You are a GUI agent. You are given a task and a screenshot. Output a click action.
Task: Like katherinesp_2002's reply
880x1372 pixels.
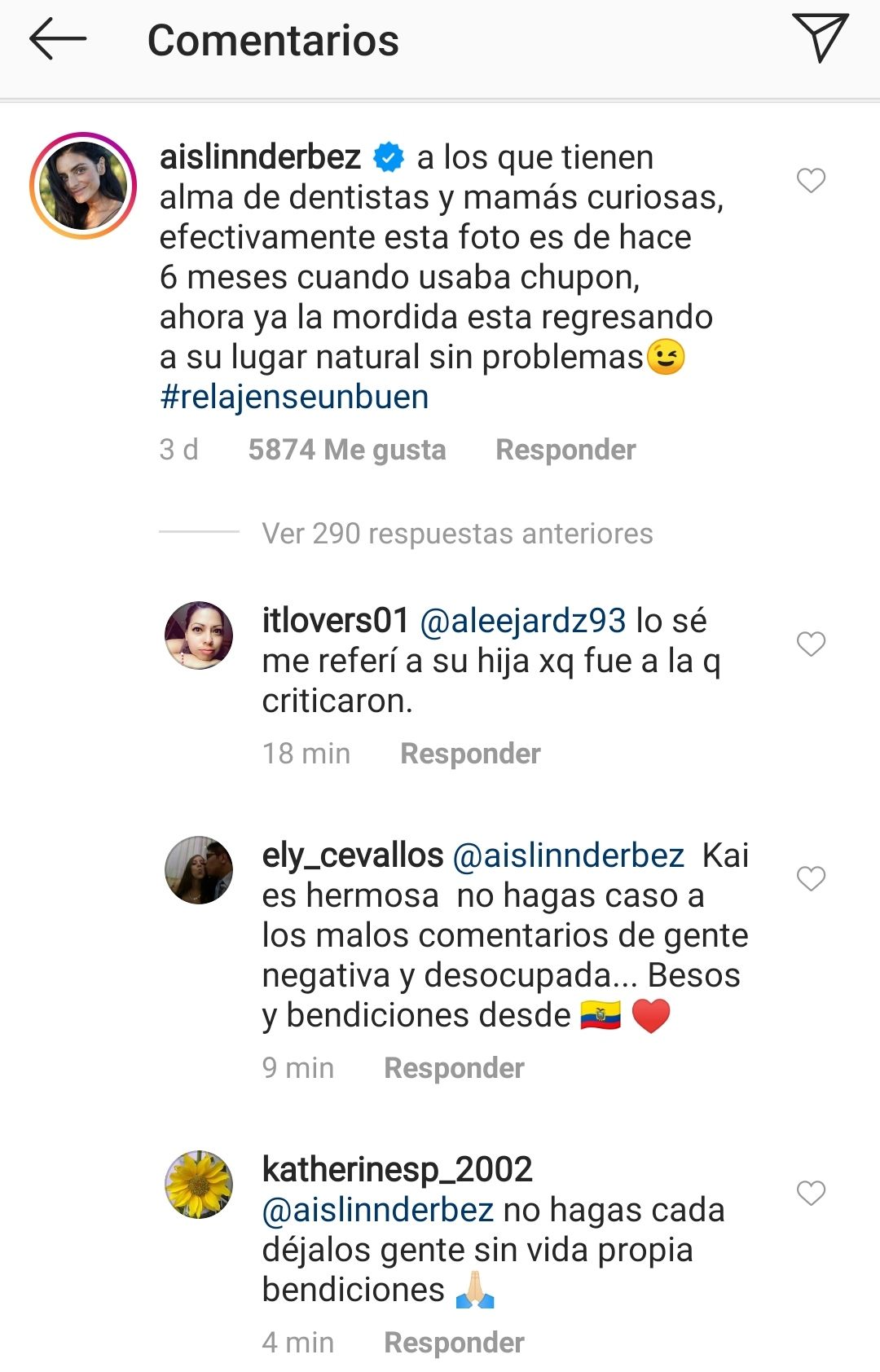coord(811,1193)
